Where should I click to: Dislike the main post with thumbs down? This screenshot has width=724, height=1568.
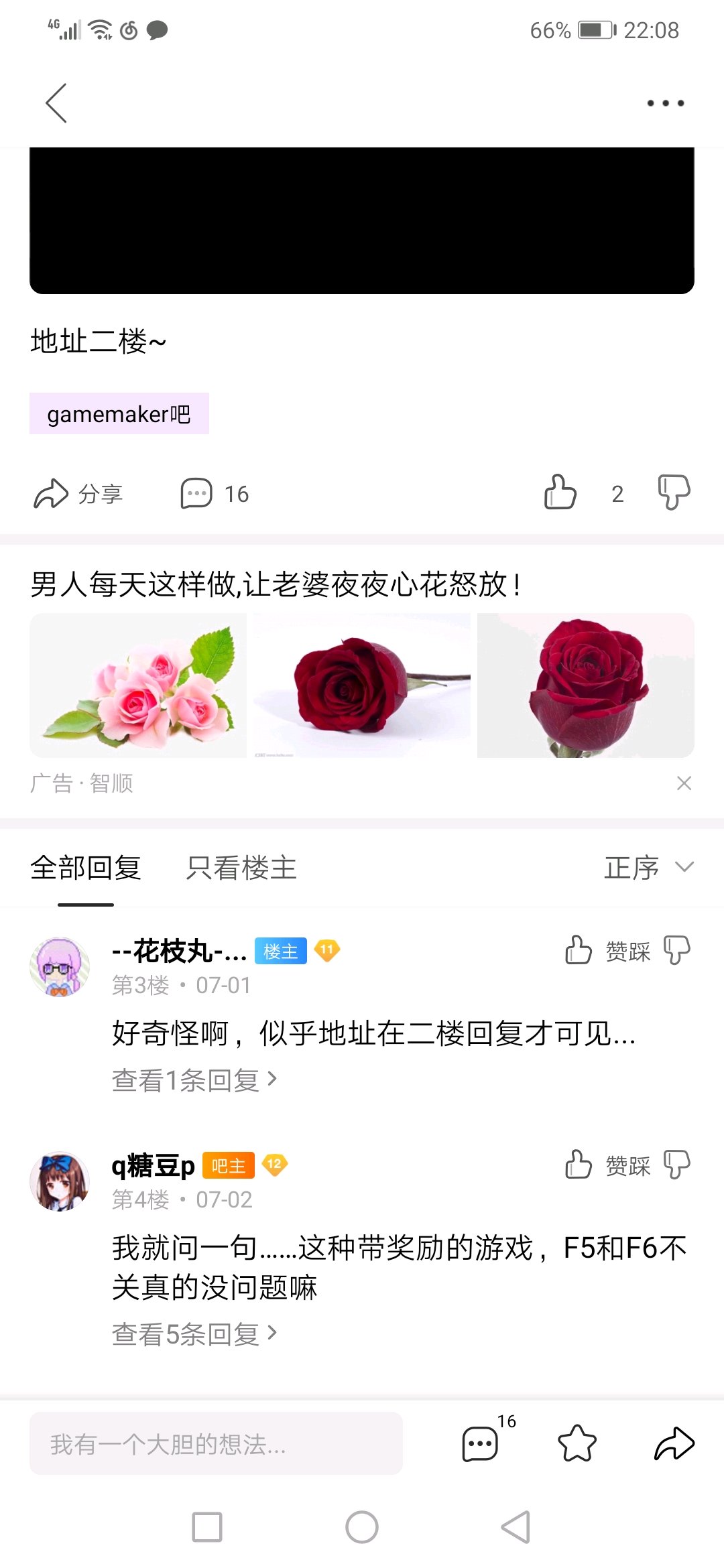coord(674,493)
